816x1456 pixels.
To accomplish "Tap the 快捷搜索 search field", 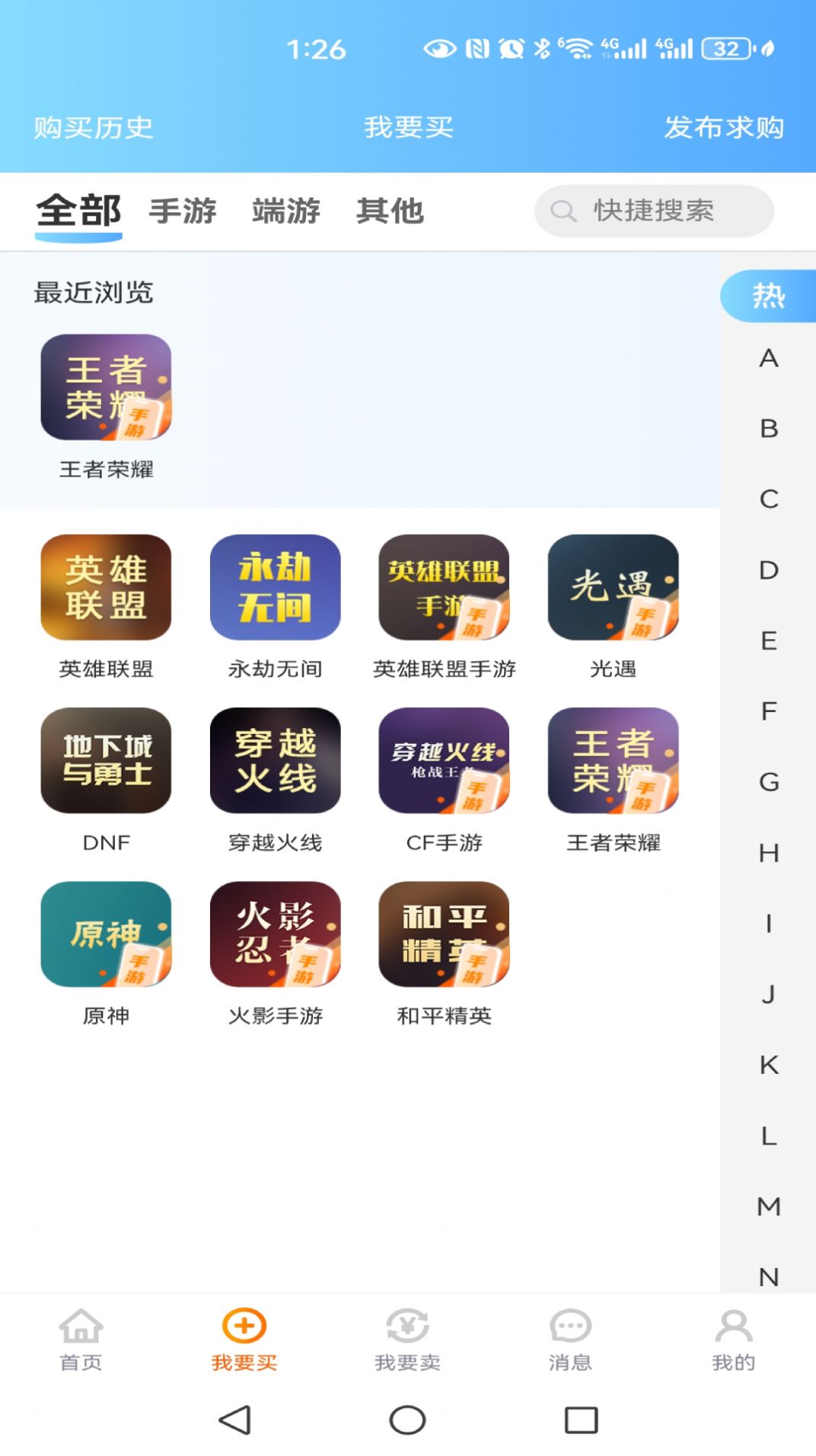I will (655, 211).
